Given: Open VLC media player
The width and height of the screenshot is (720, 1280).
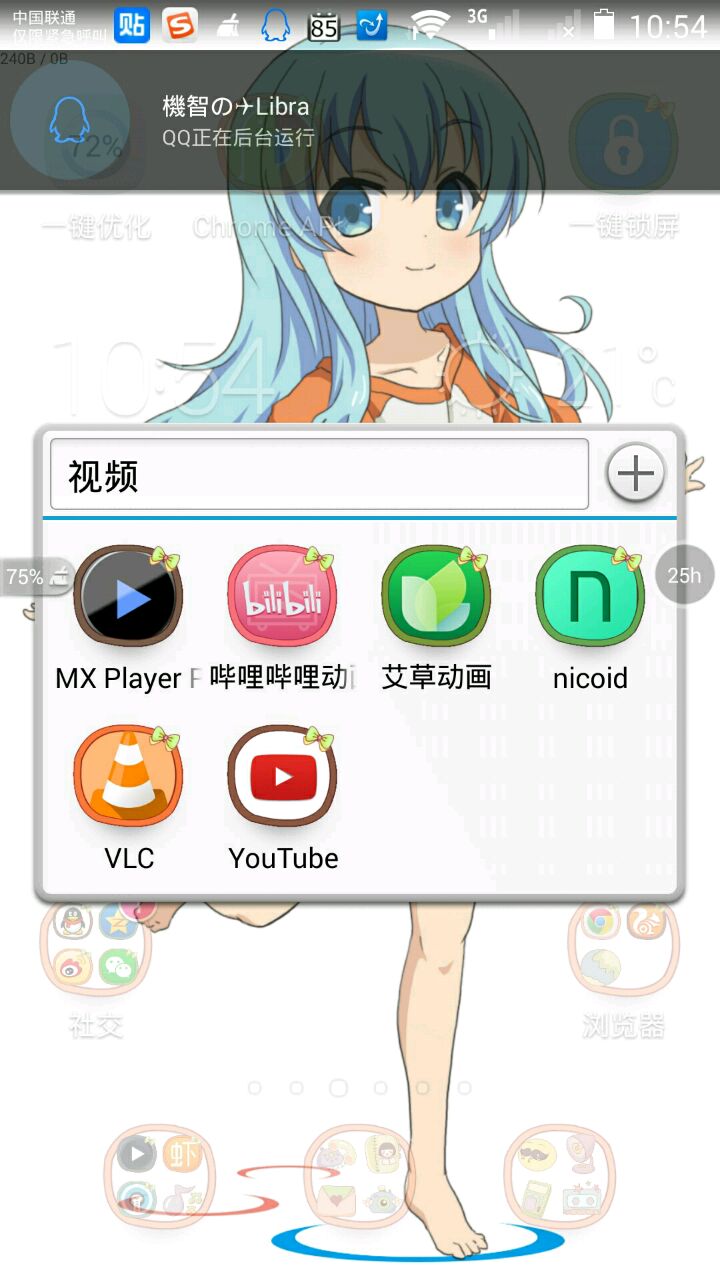Looking at the screenshot, I should point(129,778).
